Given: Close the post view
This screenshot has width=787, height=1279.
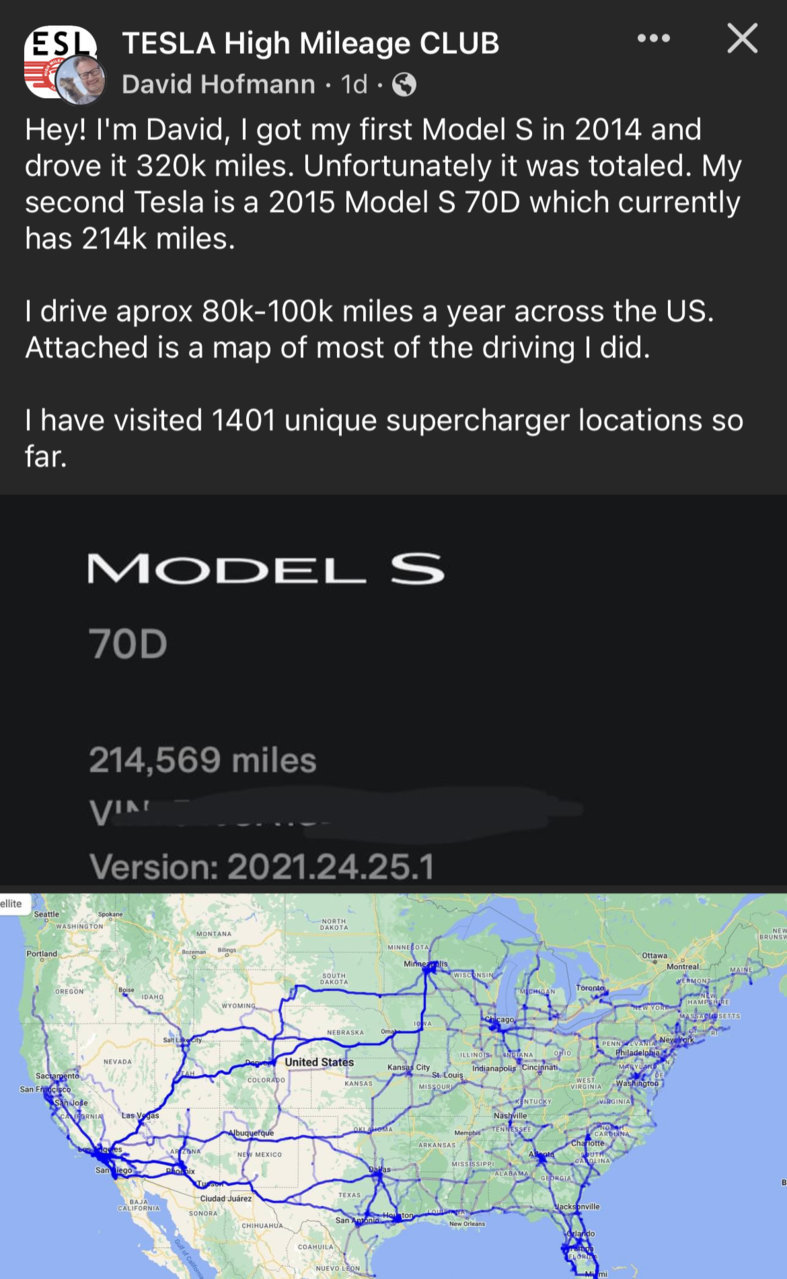Looking at the screenshot, I should pos(742,39).
